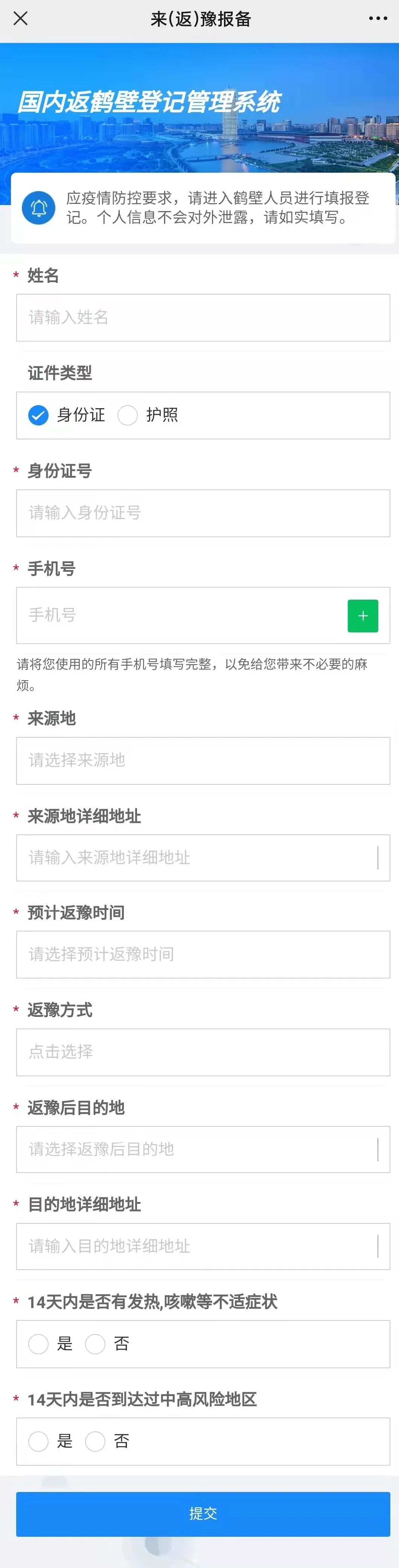Open the 返豫方式 selector

tap(203, 1052)
